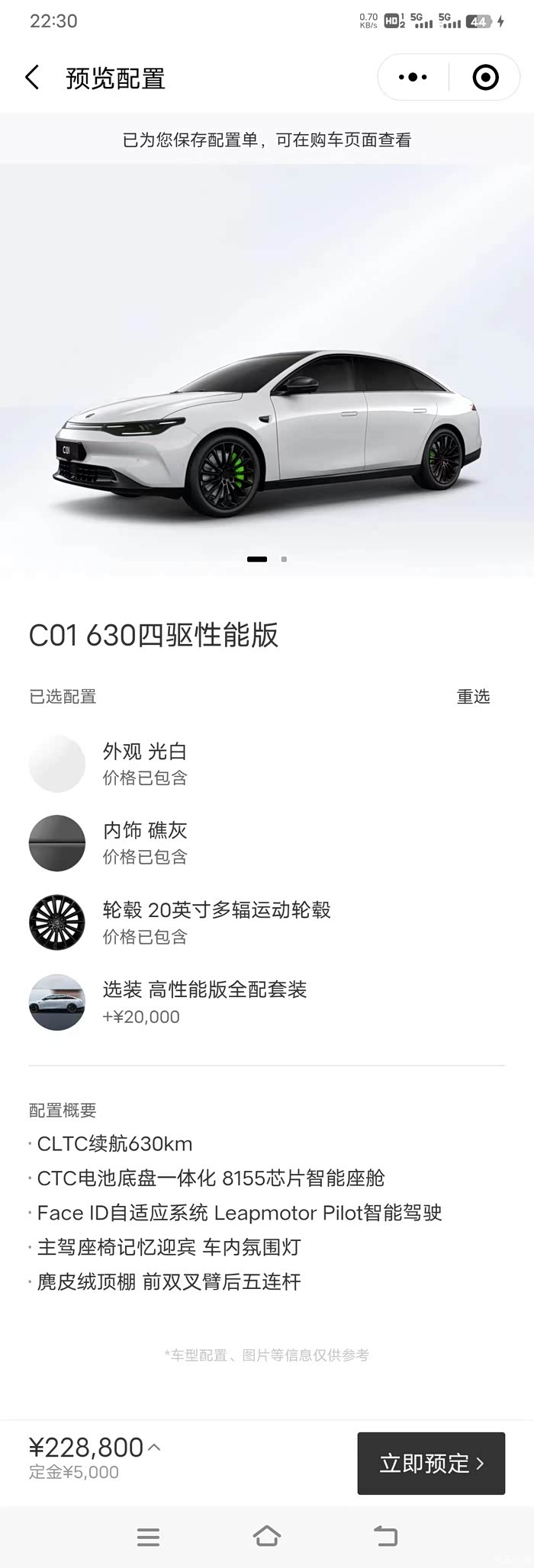Open system recent apps menu
The image size is (534, 1568).
click(x=148, y=1537)
